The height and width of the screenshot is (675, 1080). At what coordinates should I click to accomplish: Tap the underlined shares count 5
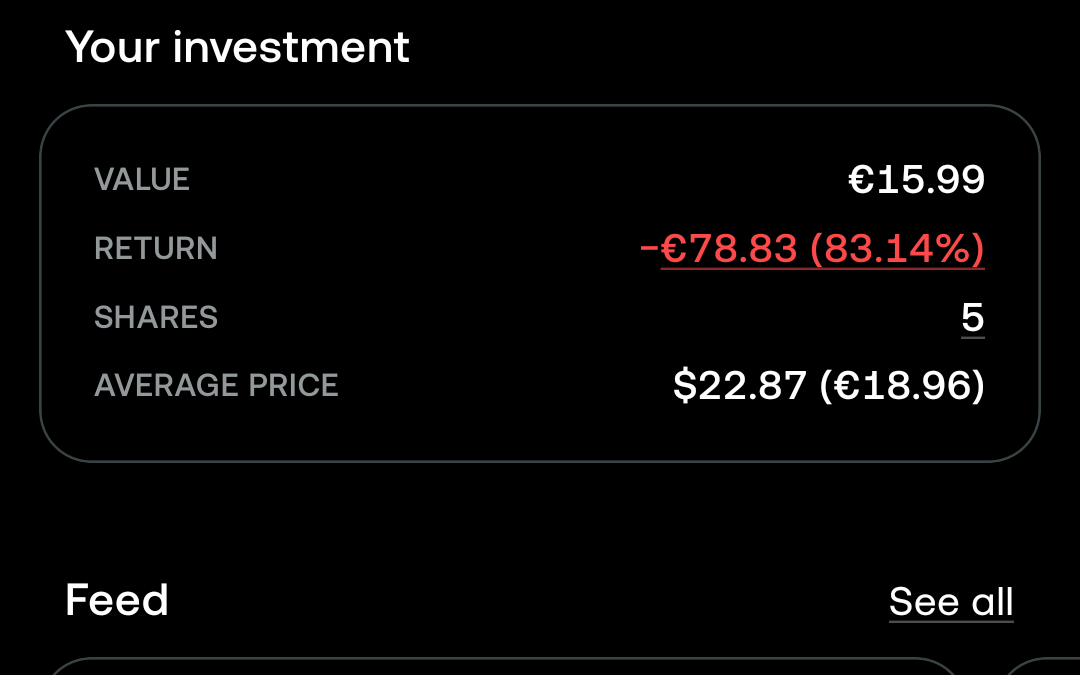click(972, 318)
